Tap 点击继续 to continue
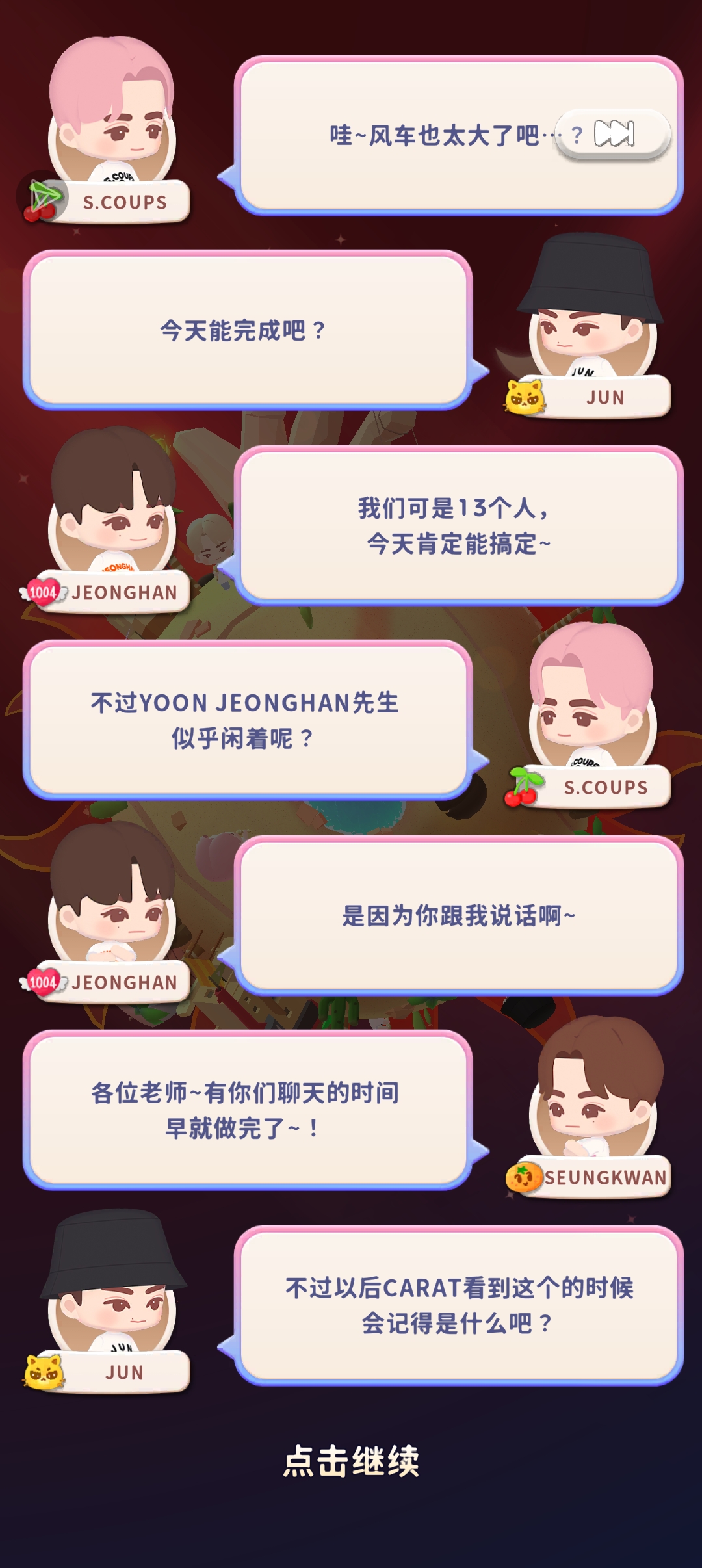Image resolution: width=702 pixels, height=1568 pixels. (351, 1461)
